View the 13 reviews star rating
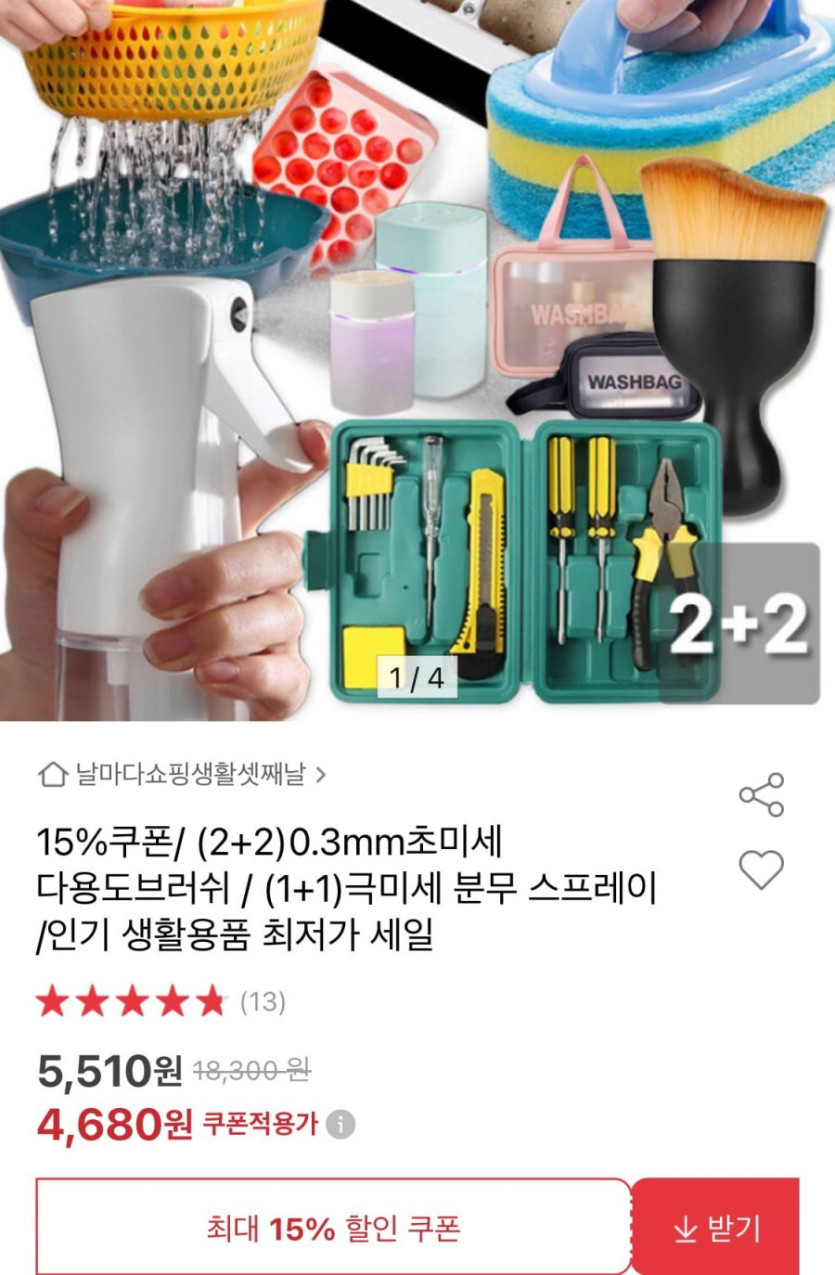Screen dimensions: 835x1275 coord(160,1002)
